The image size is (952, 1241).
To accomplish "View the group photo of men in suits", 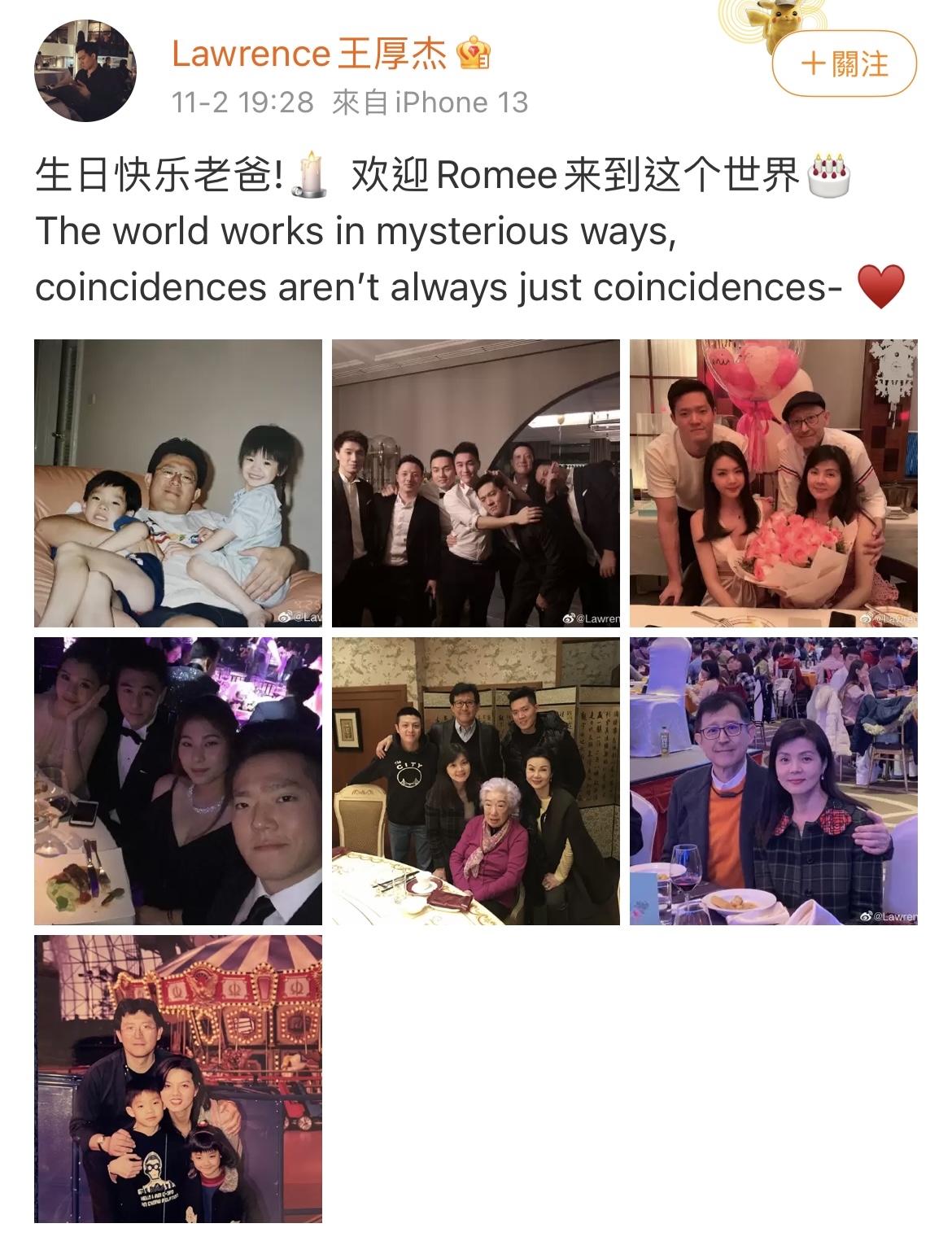I will (475, 483).
